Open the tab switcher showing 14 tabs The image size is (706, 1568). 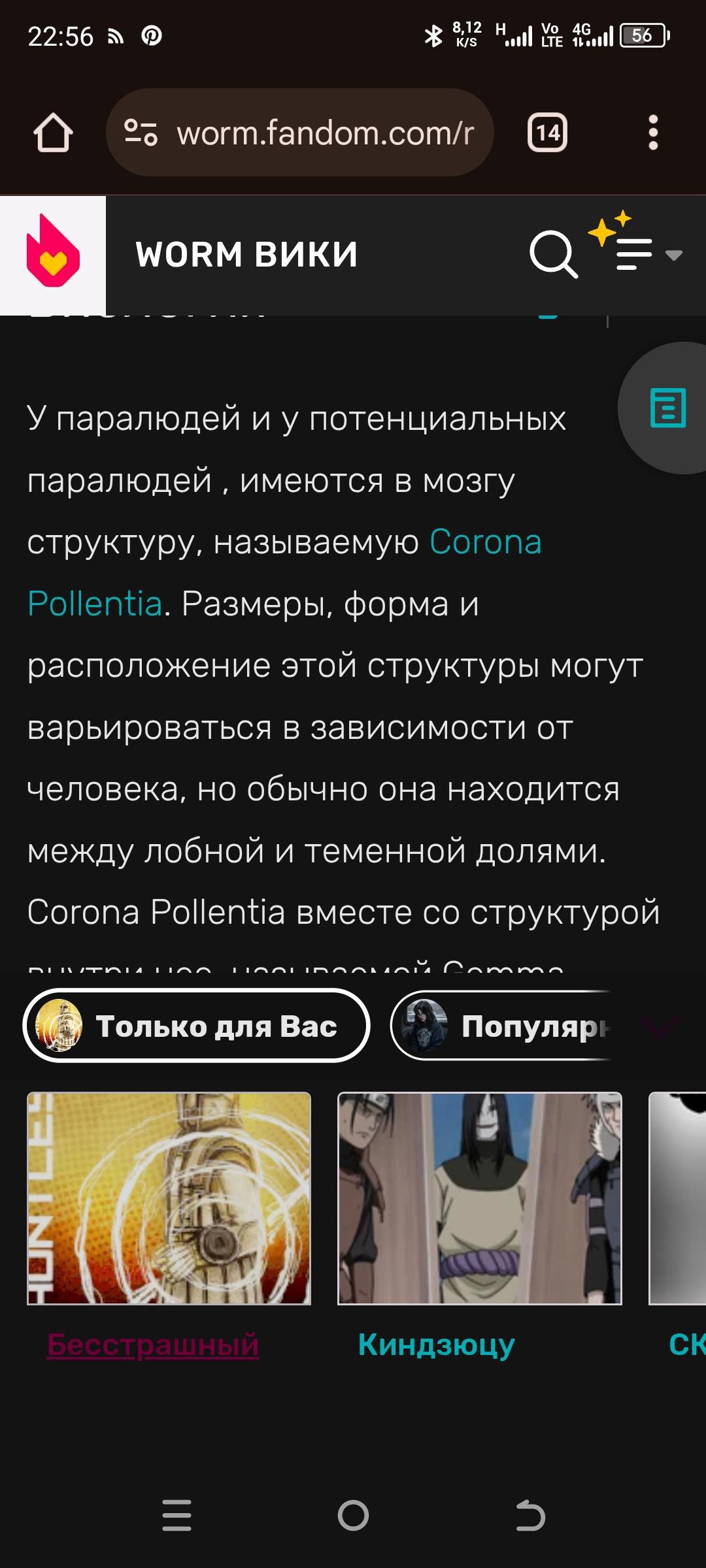(547, 133)
